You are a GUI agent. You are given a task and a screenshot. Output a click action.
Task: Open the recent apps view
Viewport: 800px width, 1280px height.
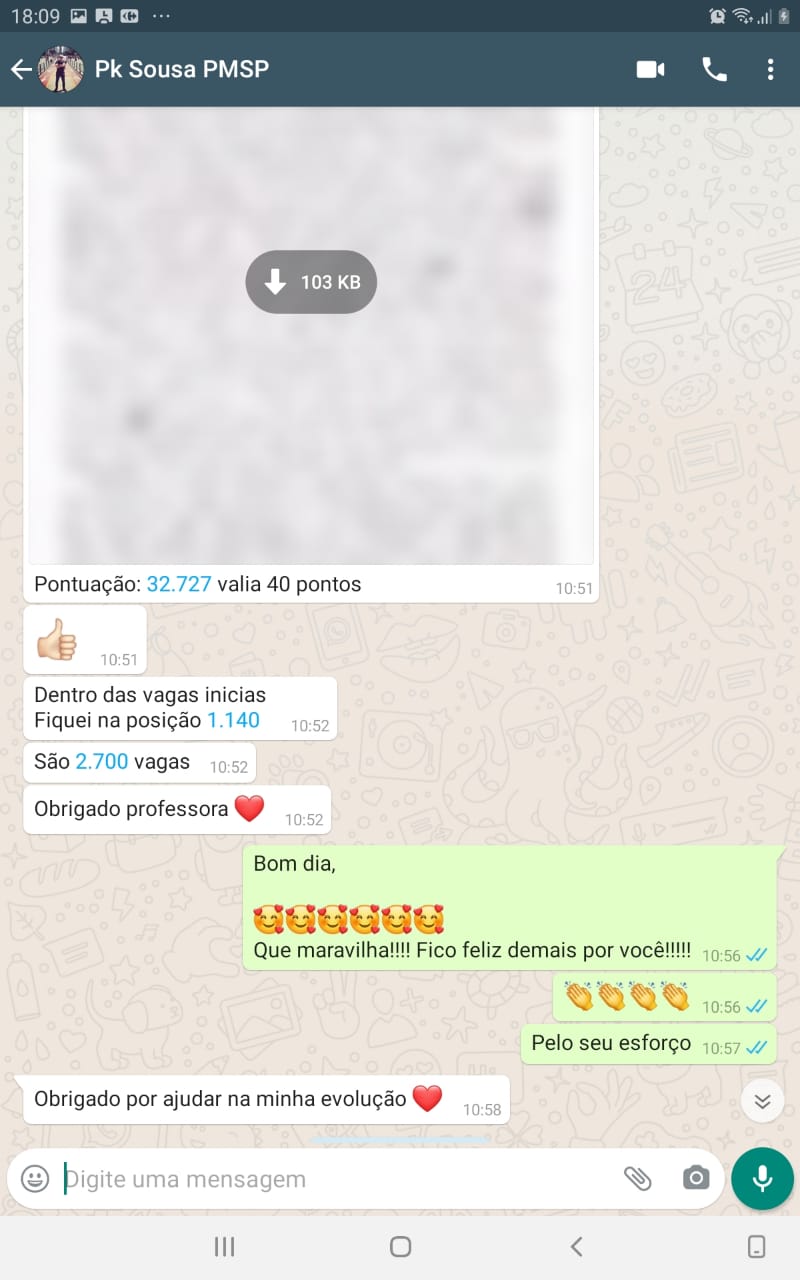click(225, 1246)
